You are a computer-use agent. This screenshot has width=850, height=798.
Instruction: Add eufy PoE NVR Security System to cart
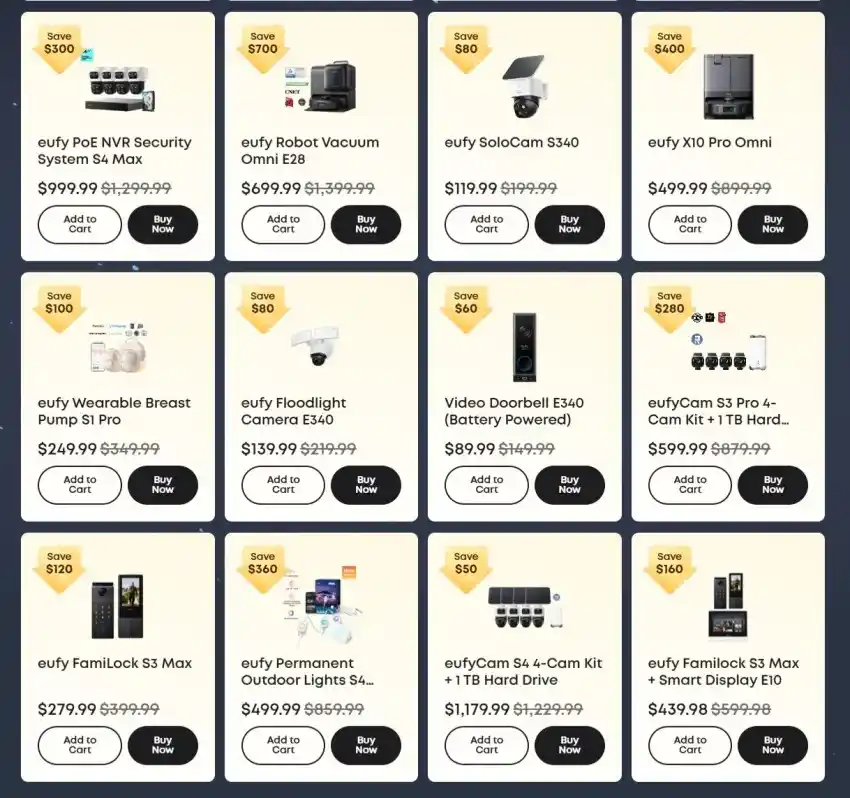pos(79,224)
